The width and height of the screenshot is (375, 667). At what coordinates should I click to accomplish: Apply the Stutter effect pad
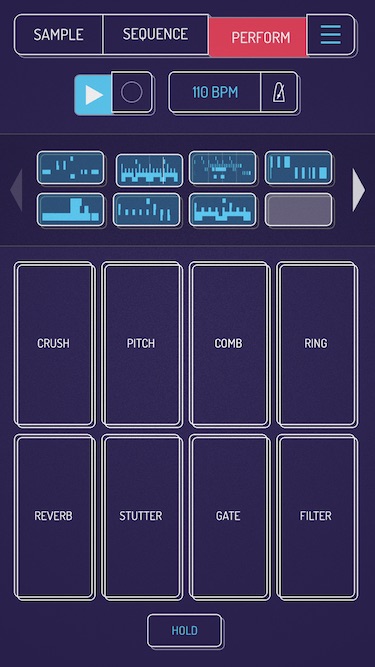click(x=142, y=517)
